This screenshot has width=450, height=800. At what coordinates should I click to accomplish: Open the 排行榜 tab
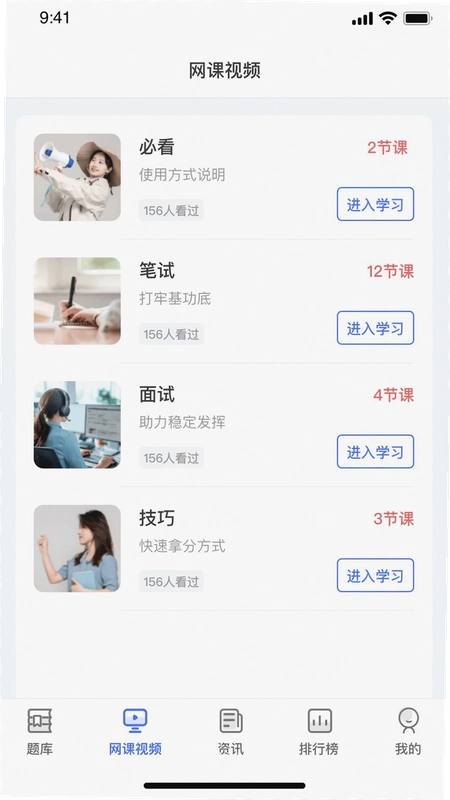click(x=319, y=732)
